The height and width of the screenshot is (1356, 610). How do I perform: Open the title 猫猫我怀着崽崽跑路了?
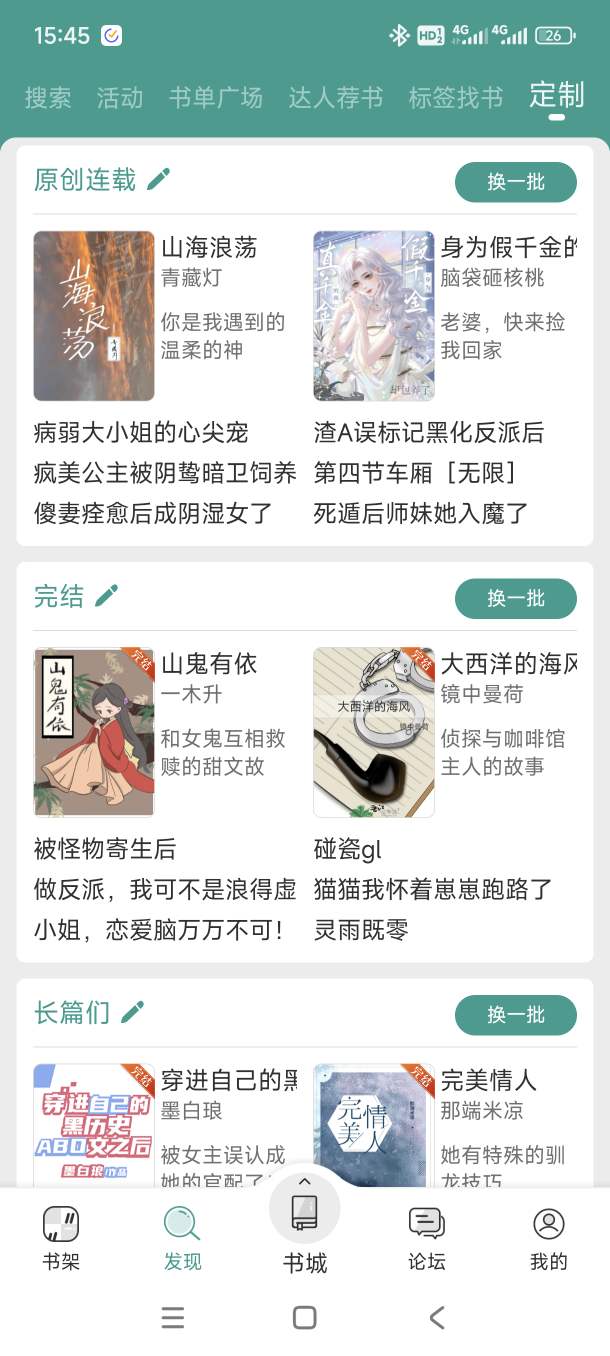click(433, 889)
